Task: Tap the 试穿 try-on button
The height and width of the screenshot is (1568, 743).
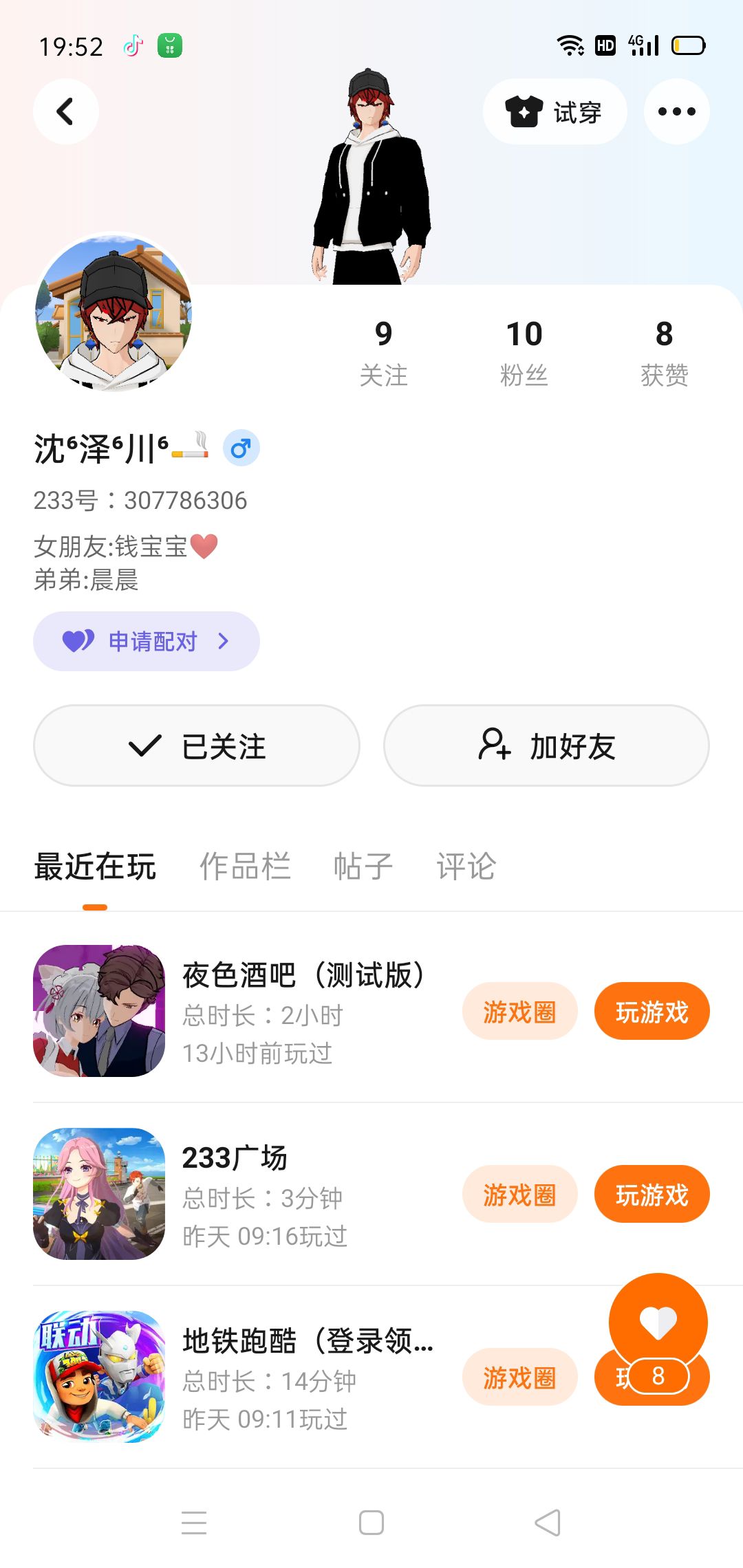Action: 554,111
